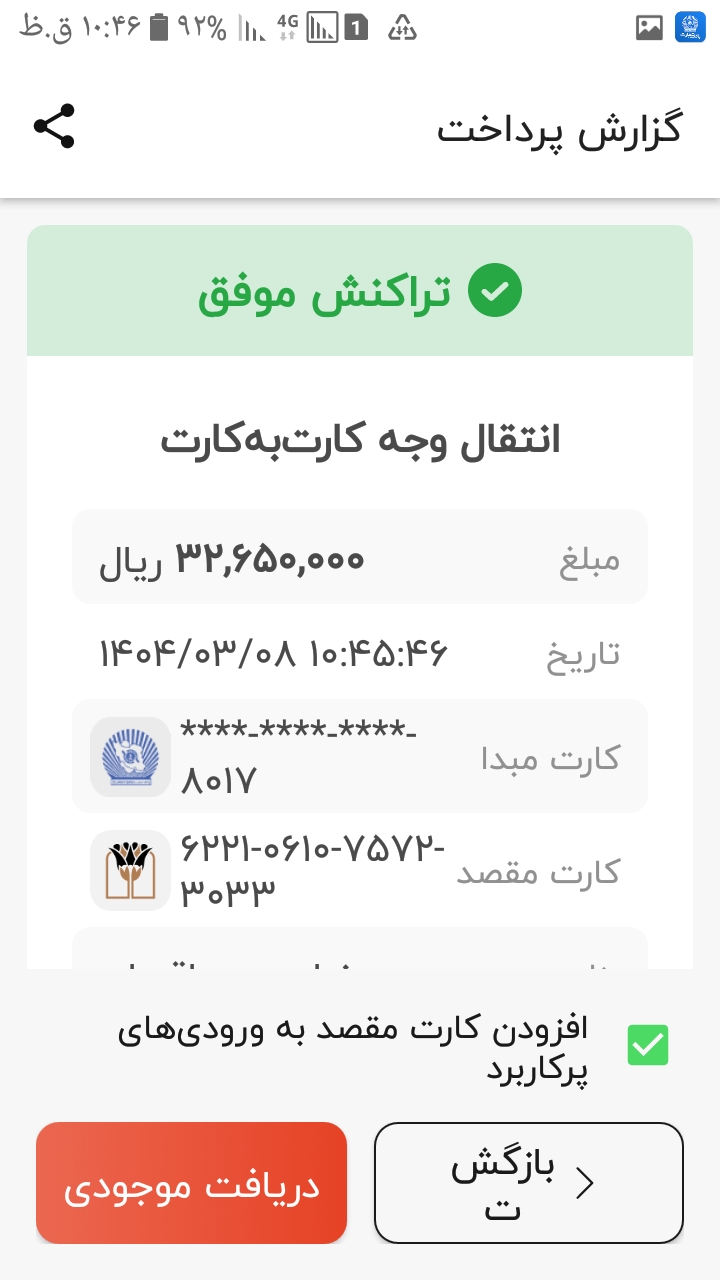Go back with the بازگشت button
This screenshot has height=1280, width=720.
click(528, 1183)
